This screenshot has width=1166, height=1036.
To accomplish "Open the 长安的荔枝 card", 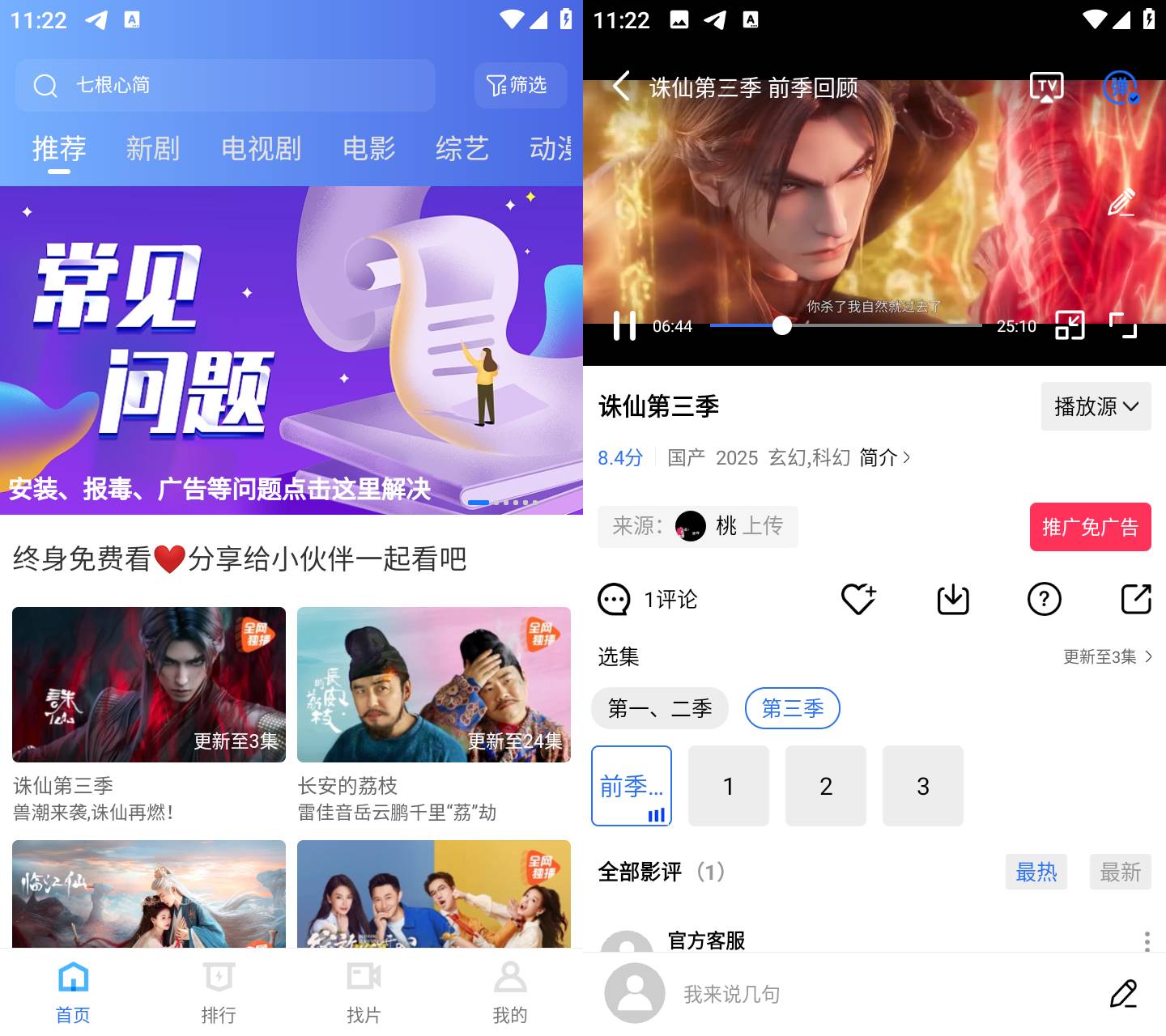I will (x=433, y=685).
